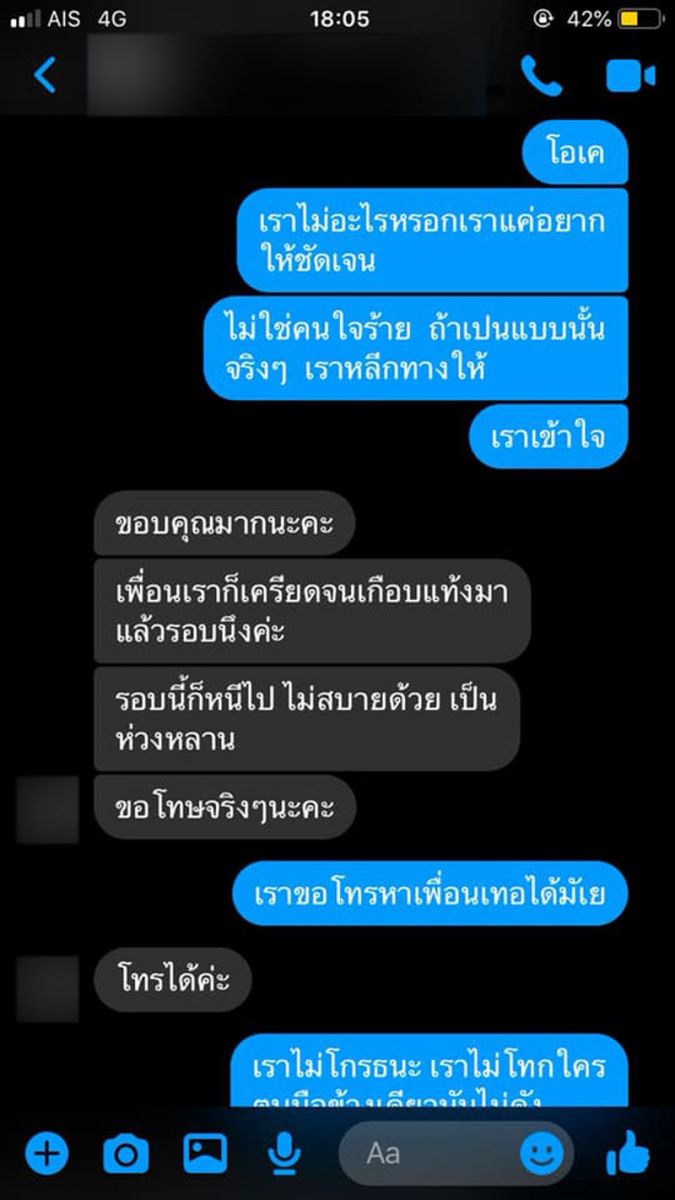Tap the microphone to record a voice message
675x1200 pixels.
[285, 1155]
